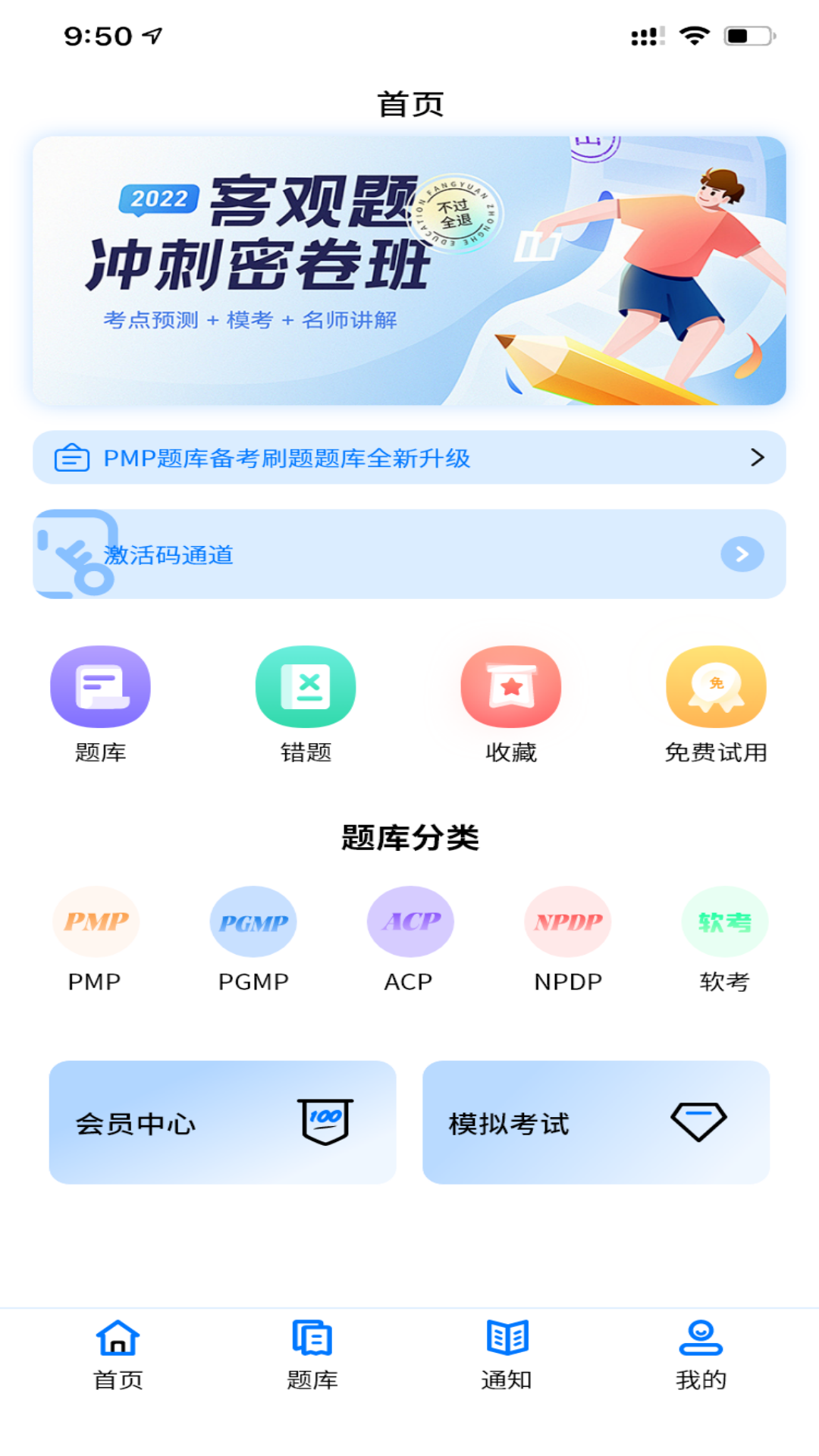
Task: Tap the key icon in 激活码通道 banner
Action: tap(76, 554)
